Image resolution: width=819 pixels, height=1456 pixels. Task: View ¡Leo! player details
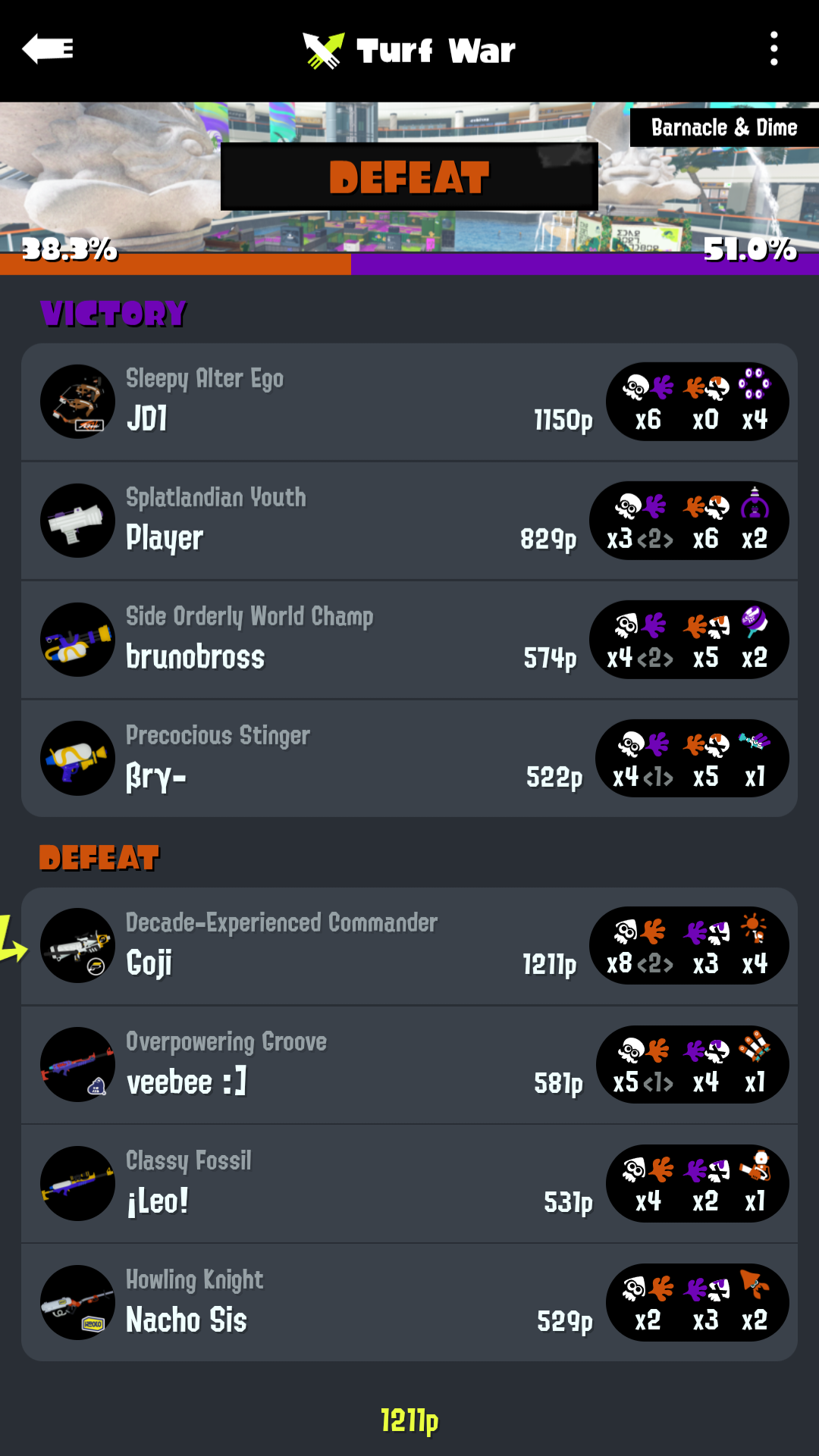coord(409,1184)
